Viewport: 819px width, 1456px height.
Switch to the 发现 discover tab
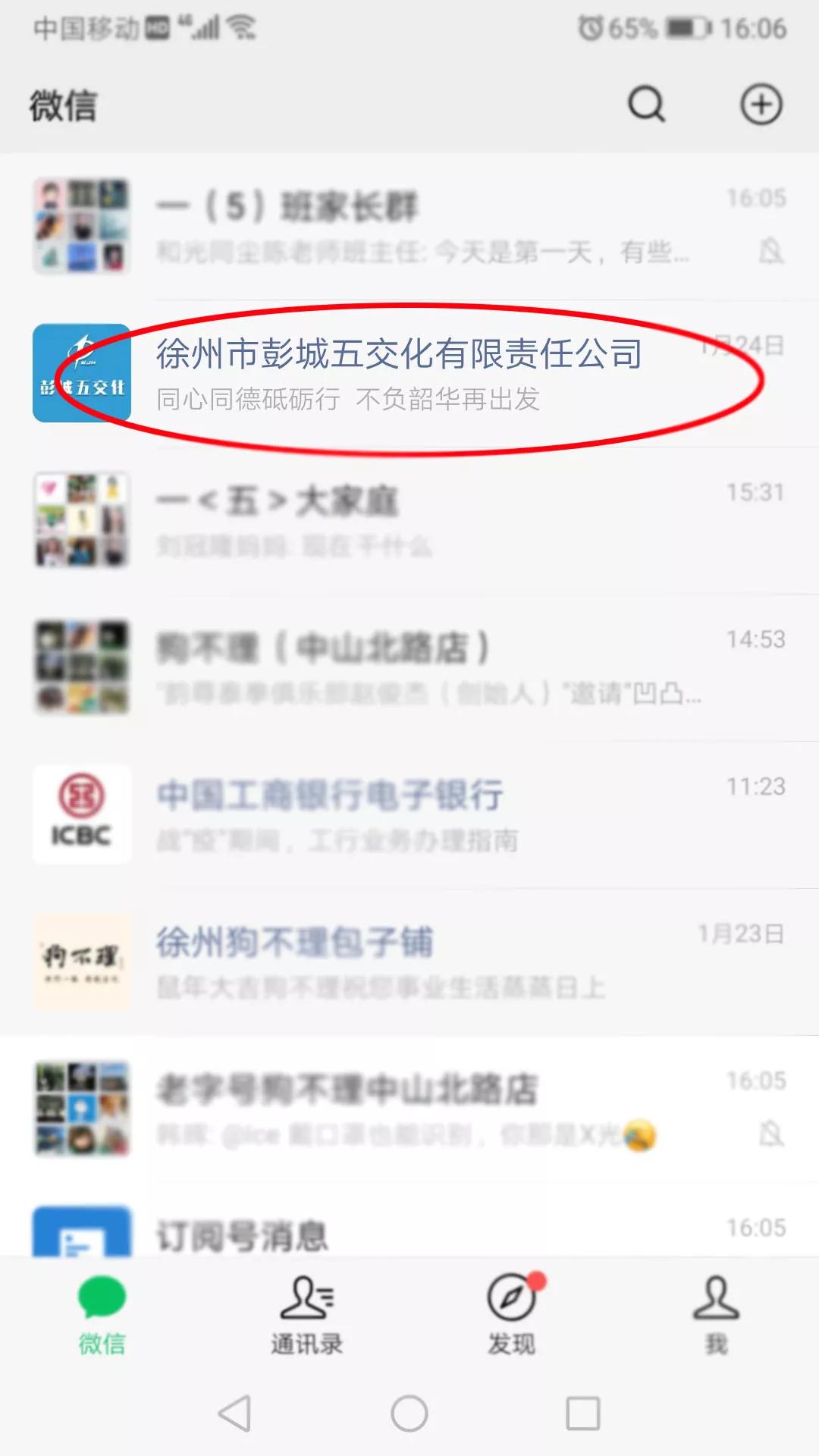(512, 1316)
